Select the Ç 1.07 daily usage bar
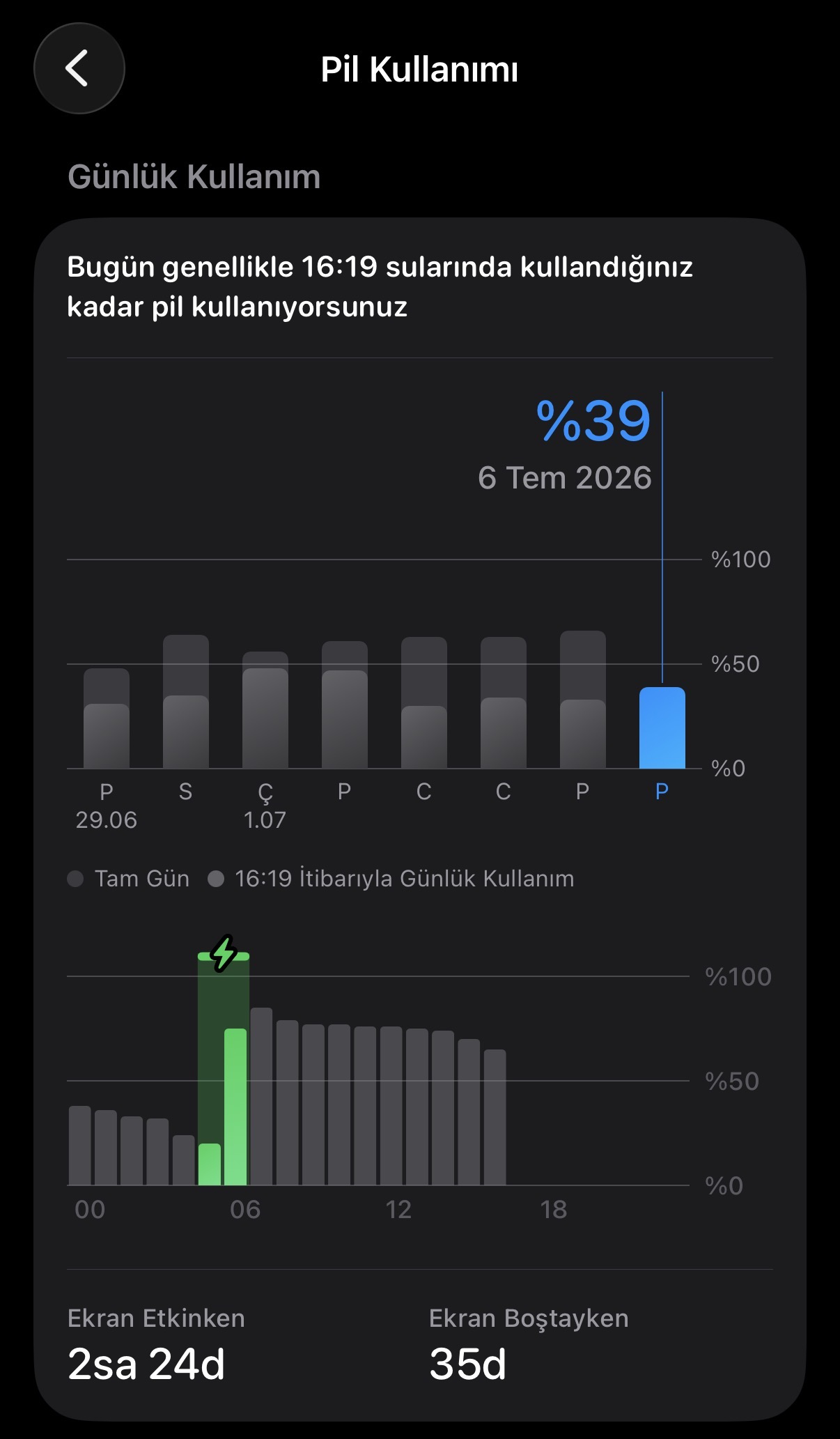 (265, 710)
